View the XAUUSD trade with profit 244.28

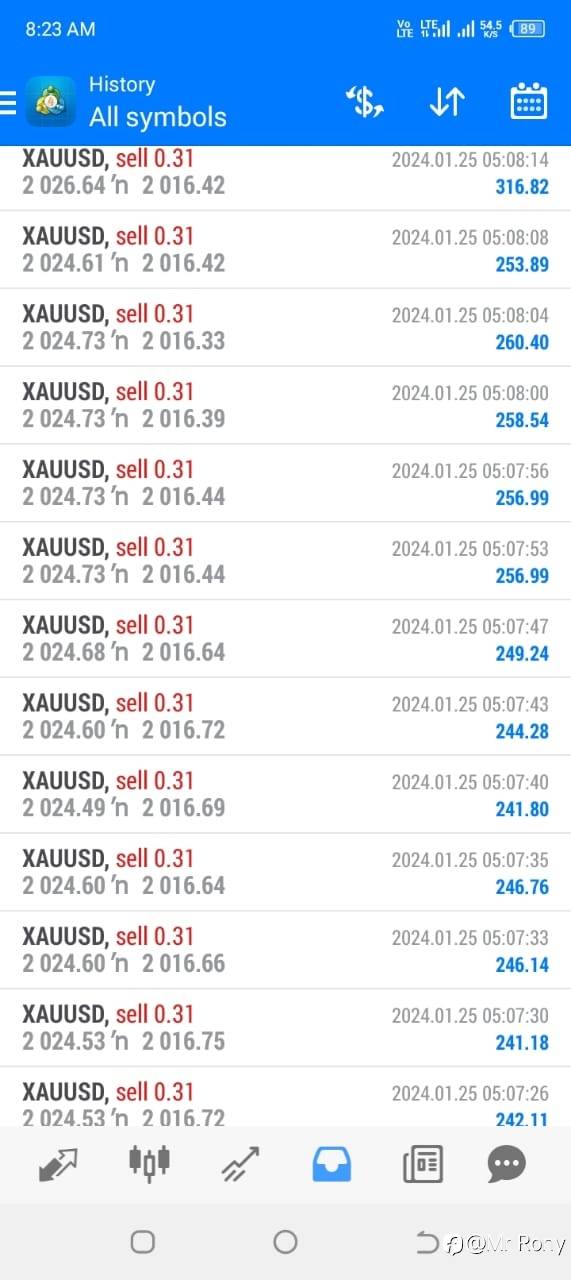[x=285, y=716]
